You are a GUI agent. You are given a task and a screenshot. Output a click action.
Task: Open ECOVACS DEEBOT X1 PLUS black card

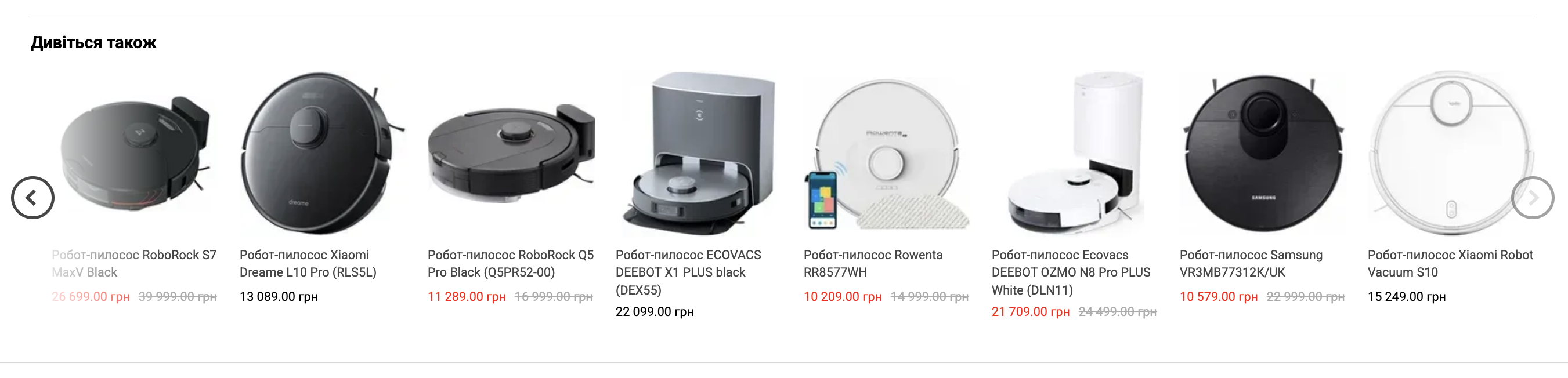click(x=688, y=271)
